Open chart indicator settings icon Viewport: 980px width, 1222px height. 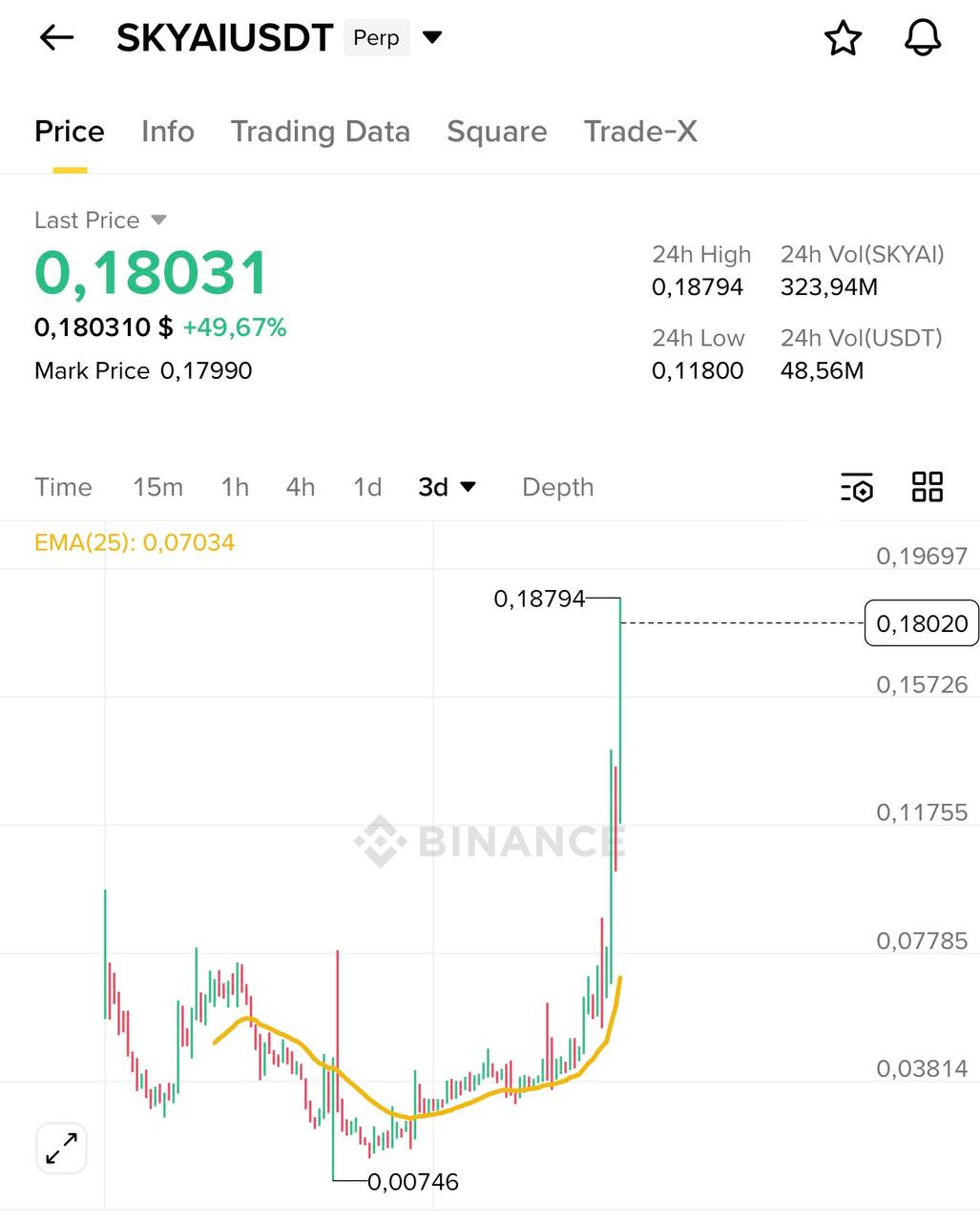(857, 487)
